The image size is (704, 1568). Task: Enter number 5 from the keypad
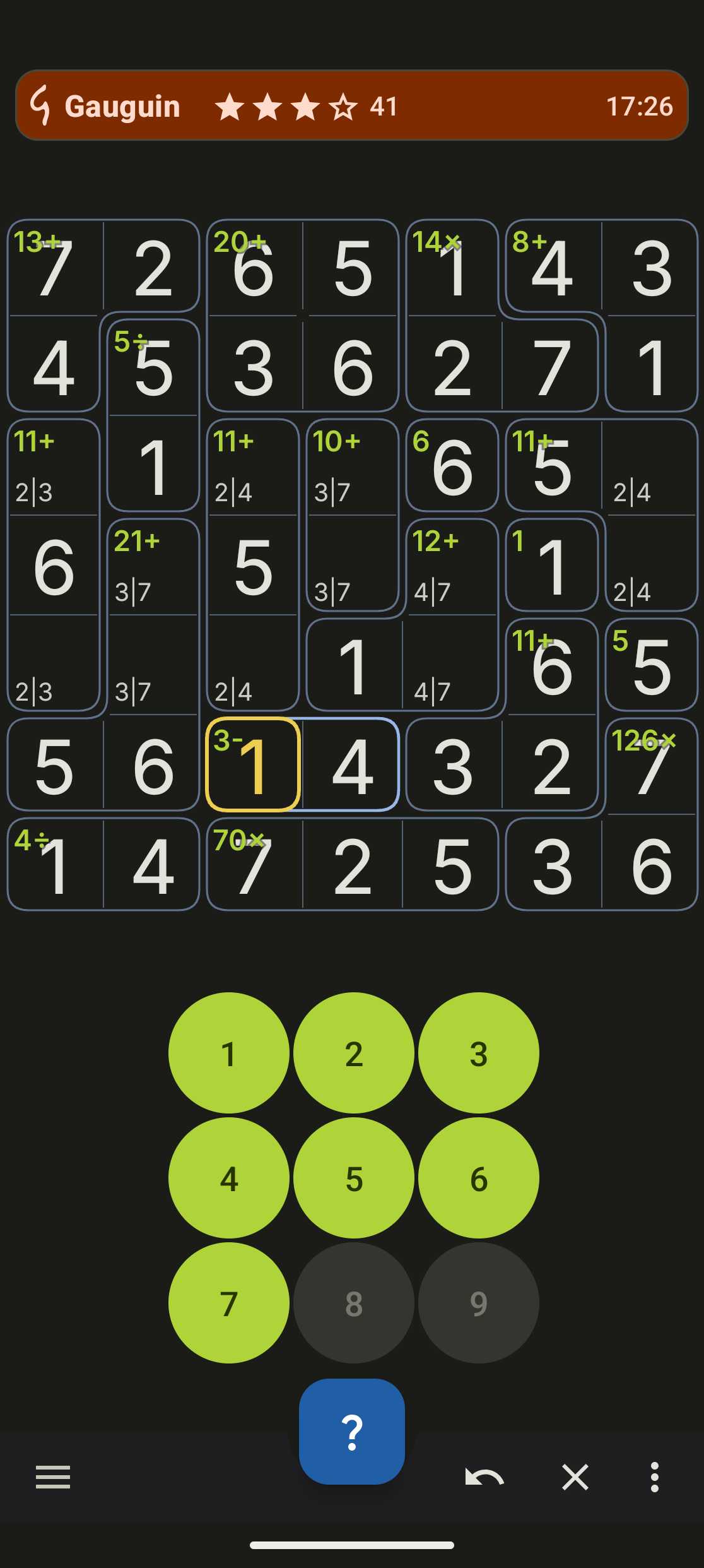[x=353, y=1178]
